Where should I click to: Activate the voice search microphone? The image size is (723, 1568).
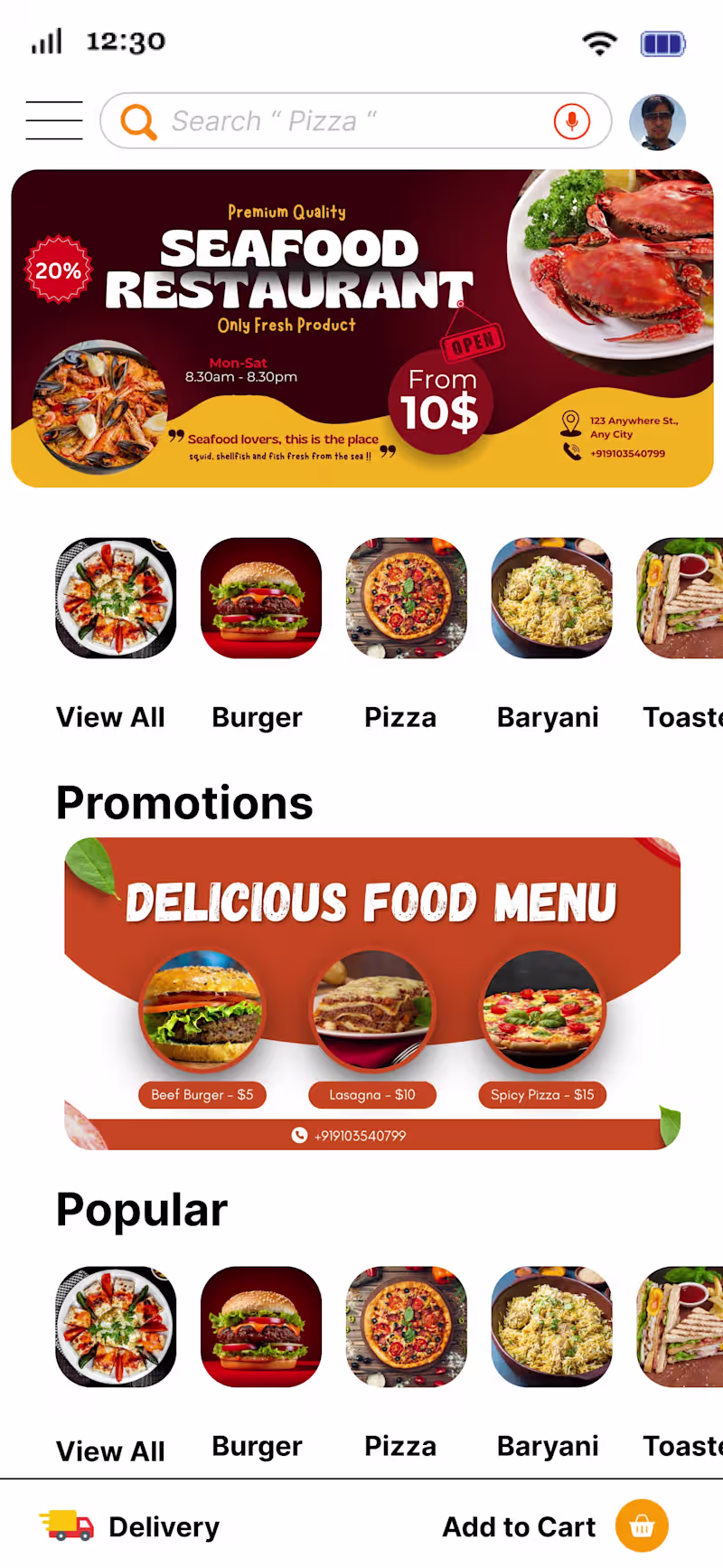[573, 120]
